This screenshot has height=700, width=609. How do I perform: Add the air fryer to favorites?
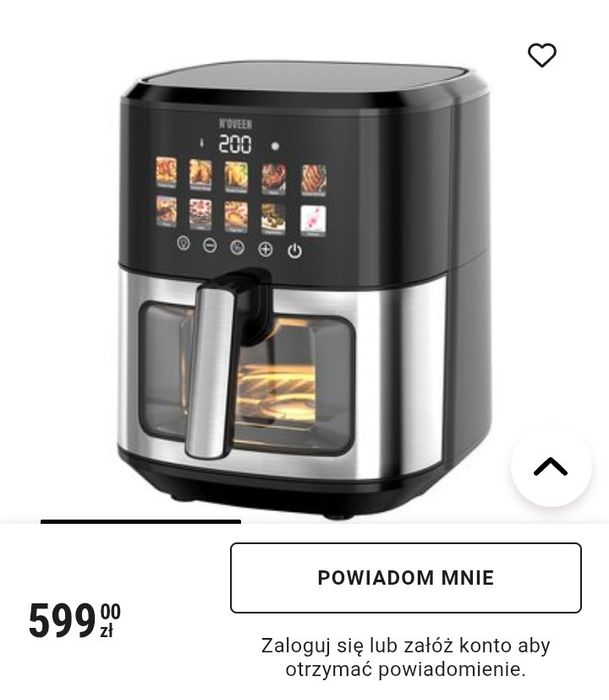point(542,55)
